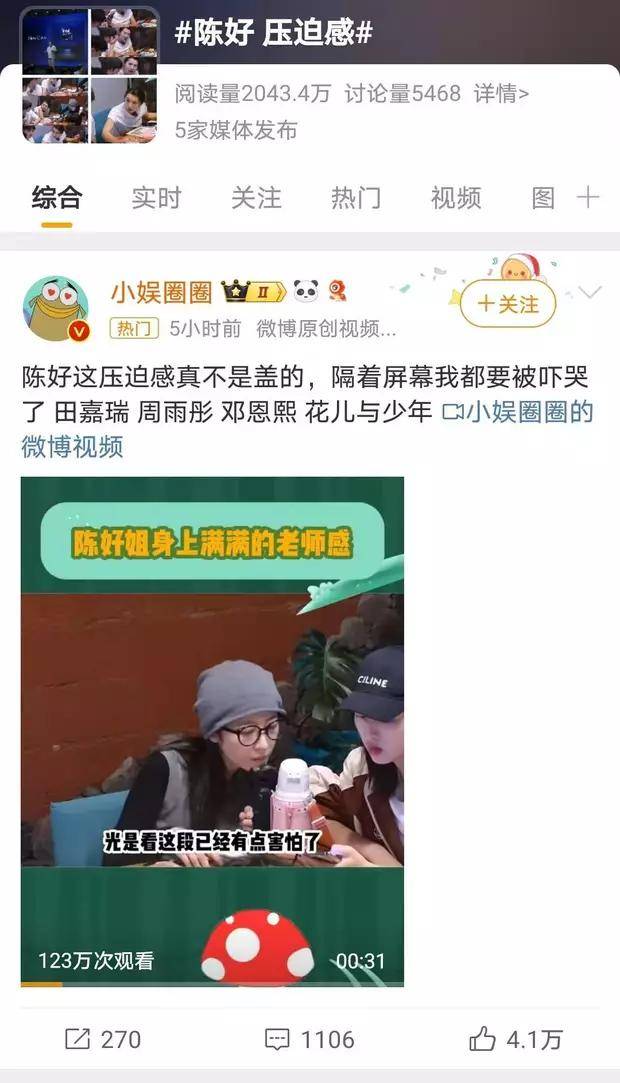Select the 综合 tab
This screenshot has height=1083, width=620.
[57, 198]
